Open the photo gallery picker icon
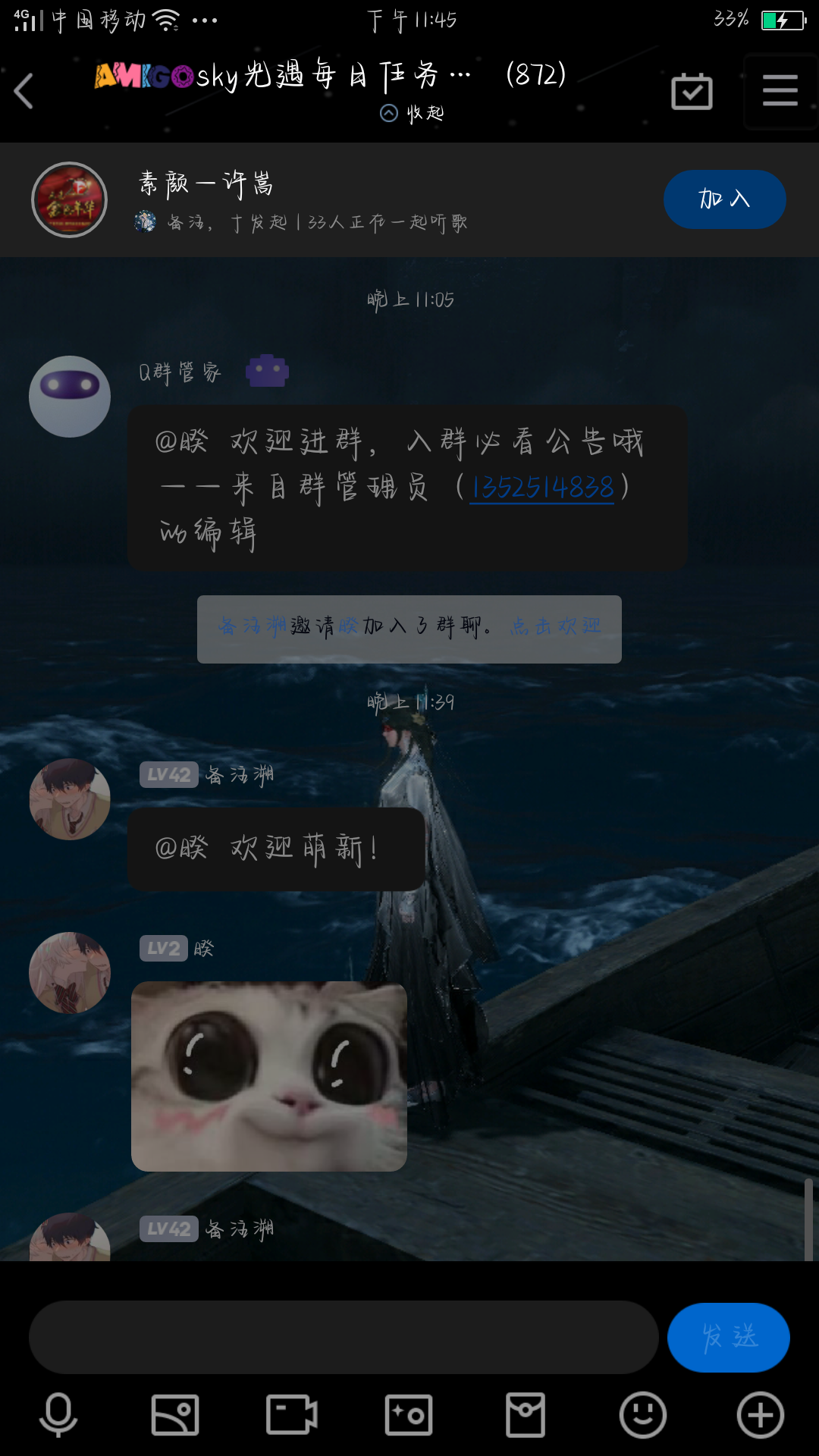The height and width of the screenshot is (1456, 819). (175, 1415)
